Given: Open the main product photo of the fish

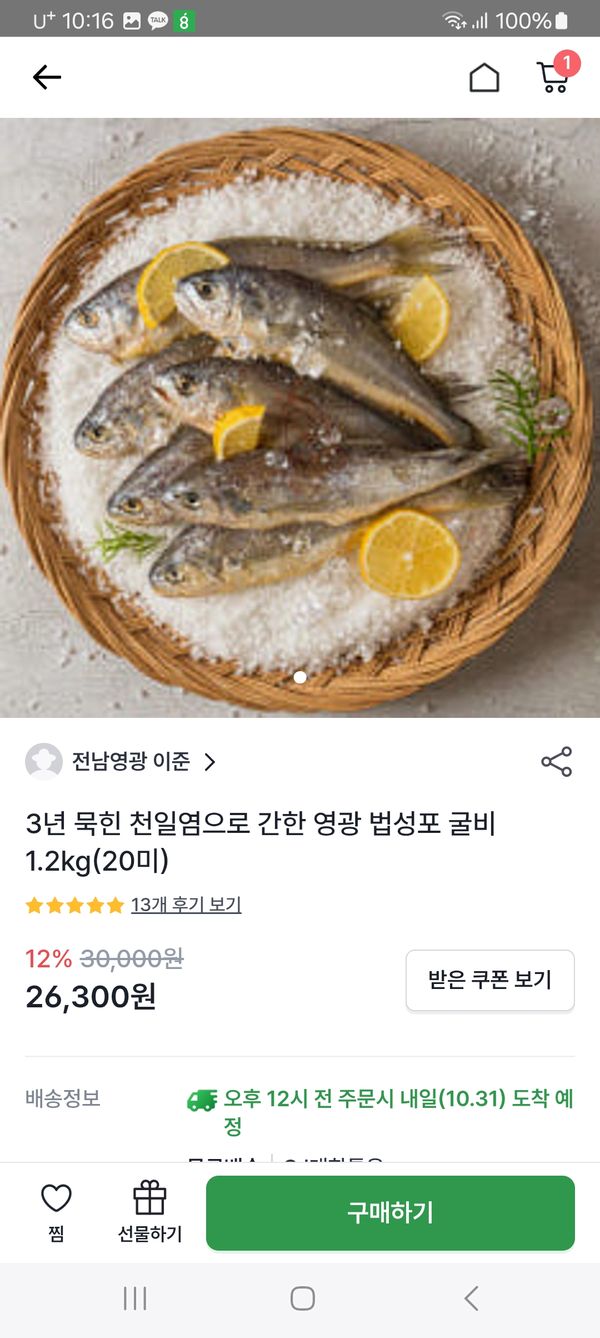Looking at the screenshot, I should coord(300,418).
